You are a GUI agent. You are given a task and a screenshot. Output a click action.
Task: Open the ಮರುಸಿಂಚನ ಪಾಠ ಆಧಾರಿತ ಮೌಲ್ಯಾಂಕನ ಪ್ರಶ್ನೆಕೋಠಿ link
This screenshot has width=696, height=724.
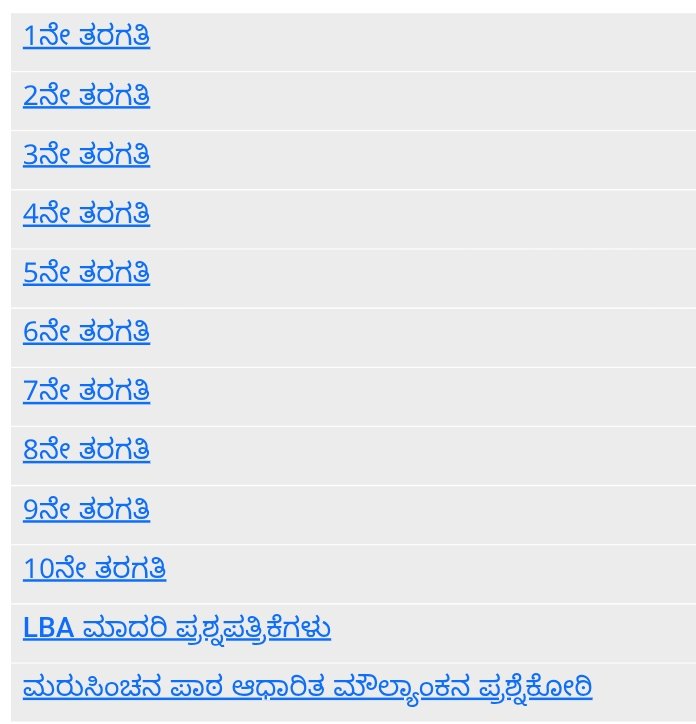coord(307,688)
